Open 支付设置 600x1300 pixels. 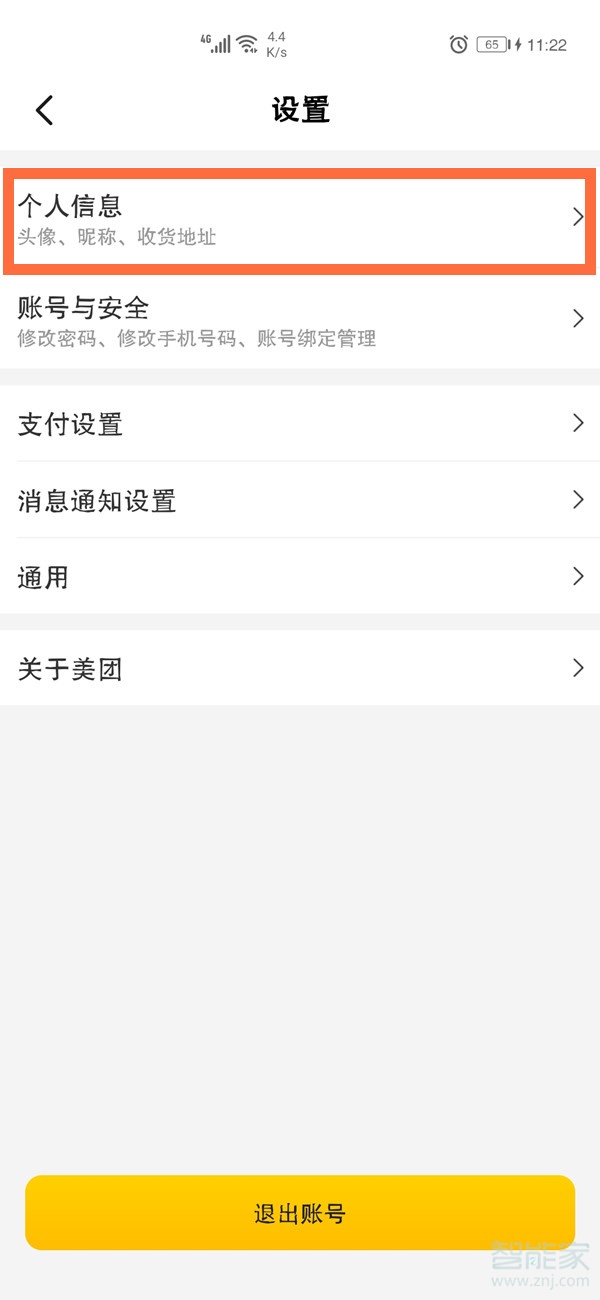299,424
